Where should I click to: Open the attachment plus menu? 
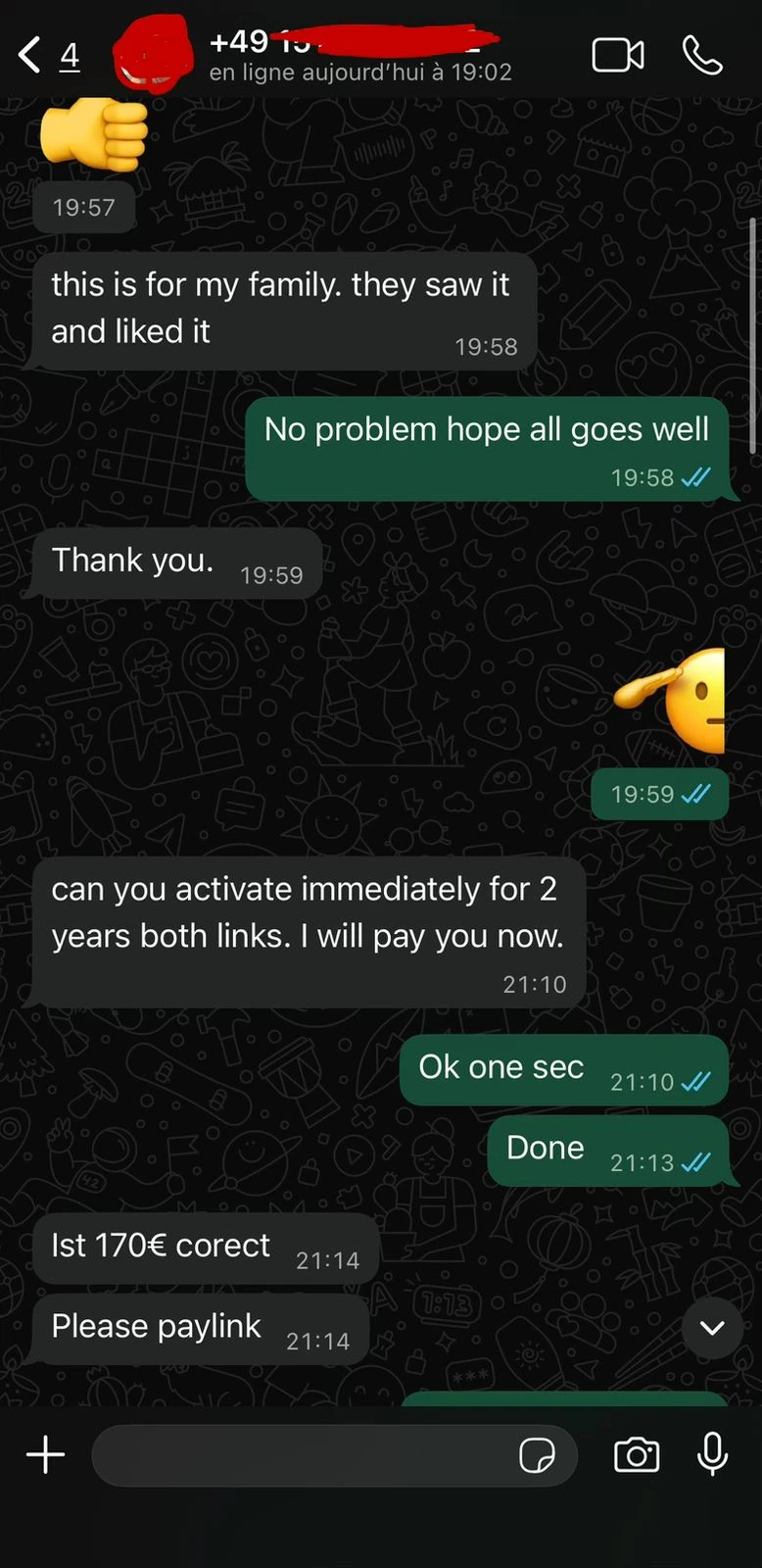(45, 1454)
